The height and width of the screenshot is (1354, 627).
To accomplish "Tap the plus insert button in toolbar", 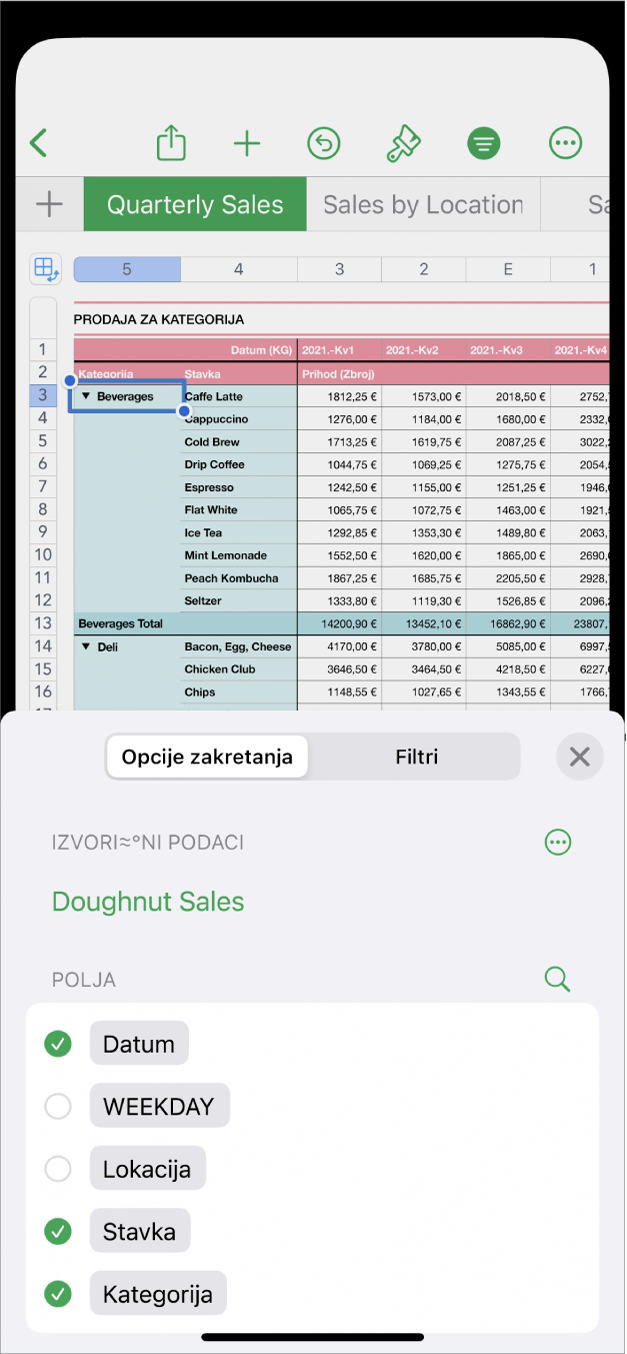I will point(247,143).
